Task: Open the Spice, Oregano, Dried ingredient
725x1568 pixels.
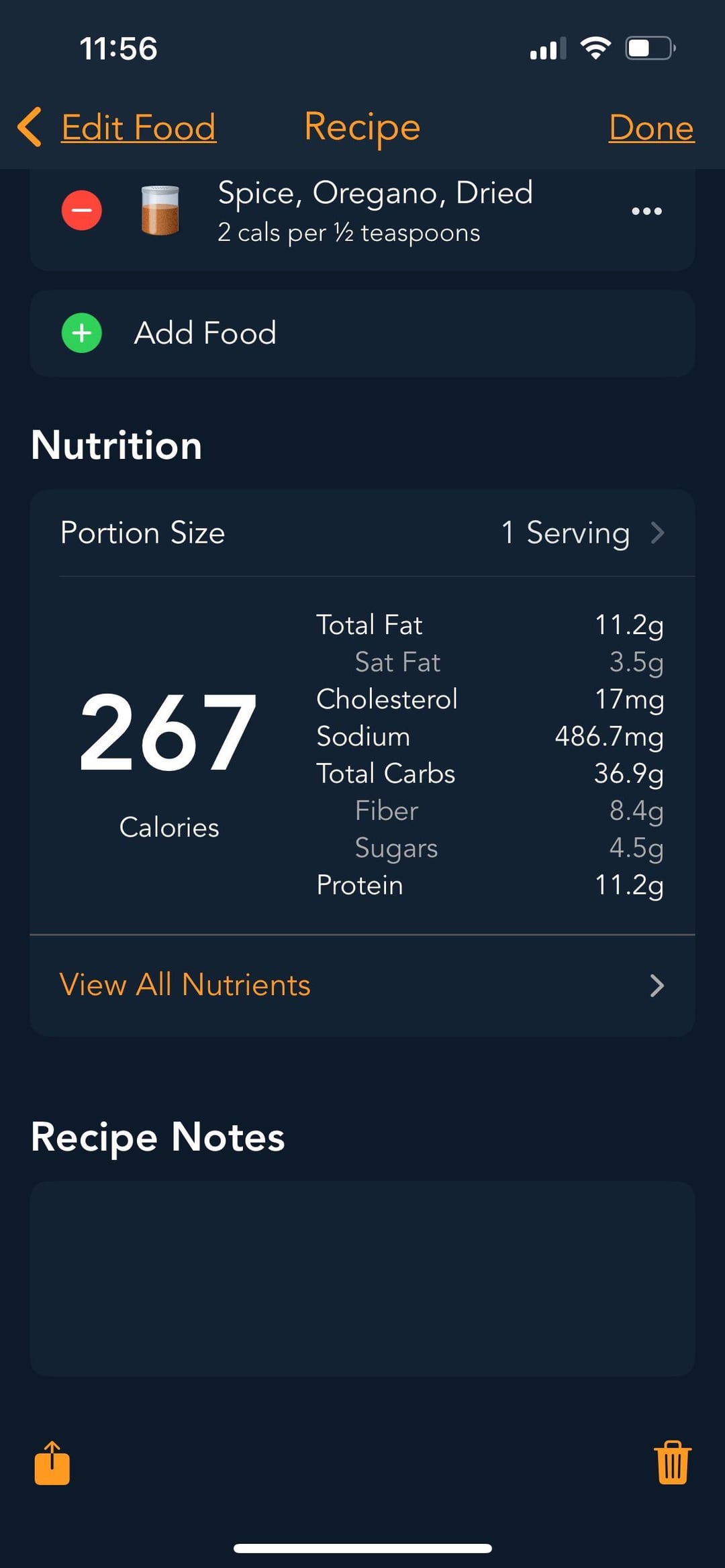Action: (375, 211)
